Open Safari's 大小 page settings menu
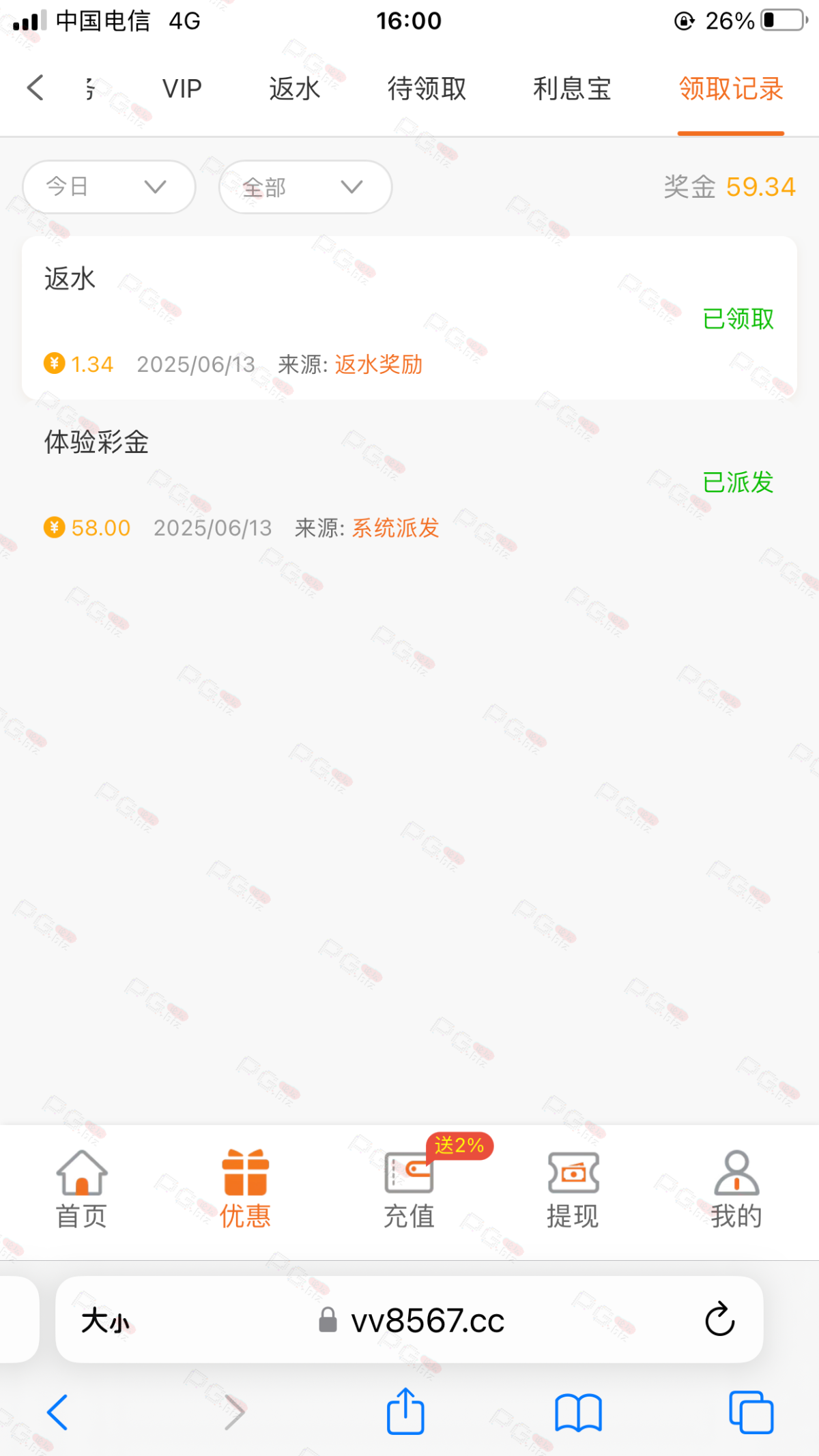Viewport: 819px width, 1456px height. 105,1321
